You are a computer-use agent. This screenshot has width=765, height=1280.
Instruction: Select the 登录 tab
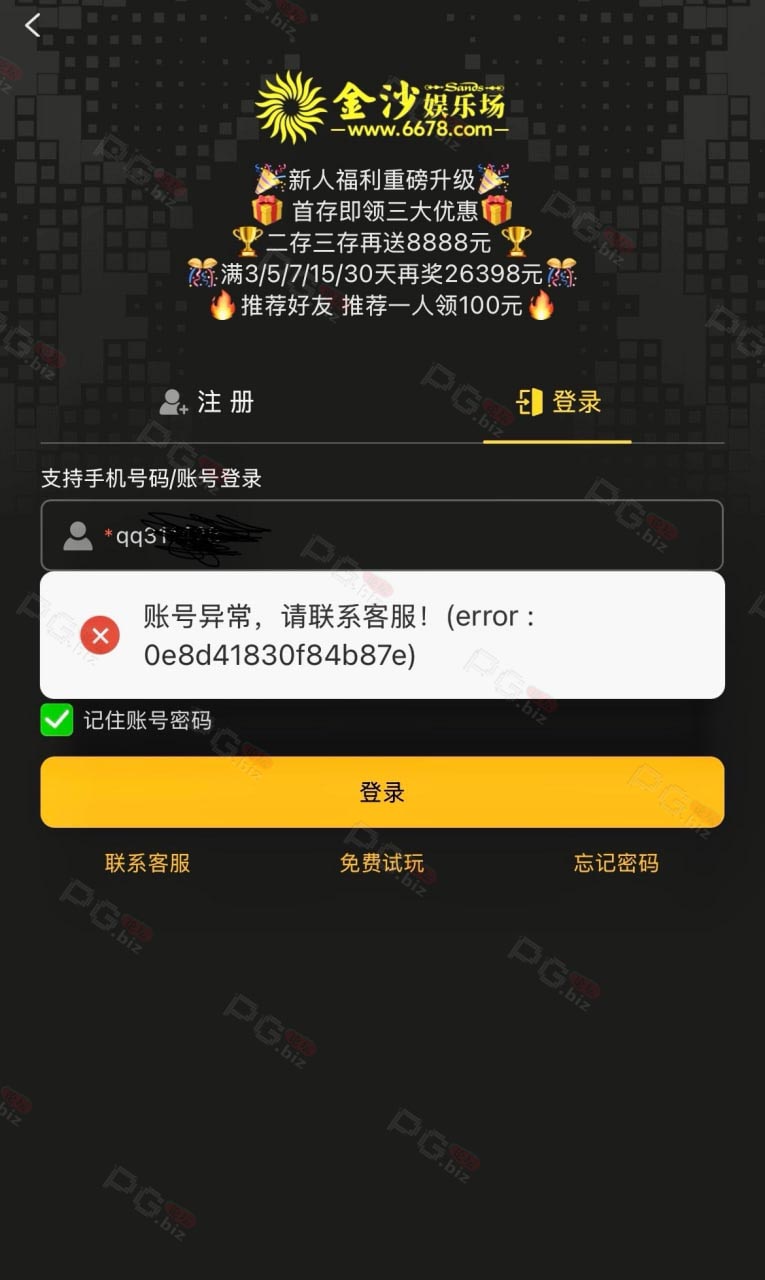point(558,402)
